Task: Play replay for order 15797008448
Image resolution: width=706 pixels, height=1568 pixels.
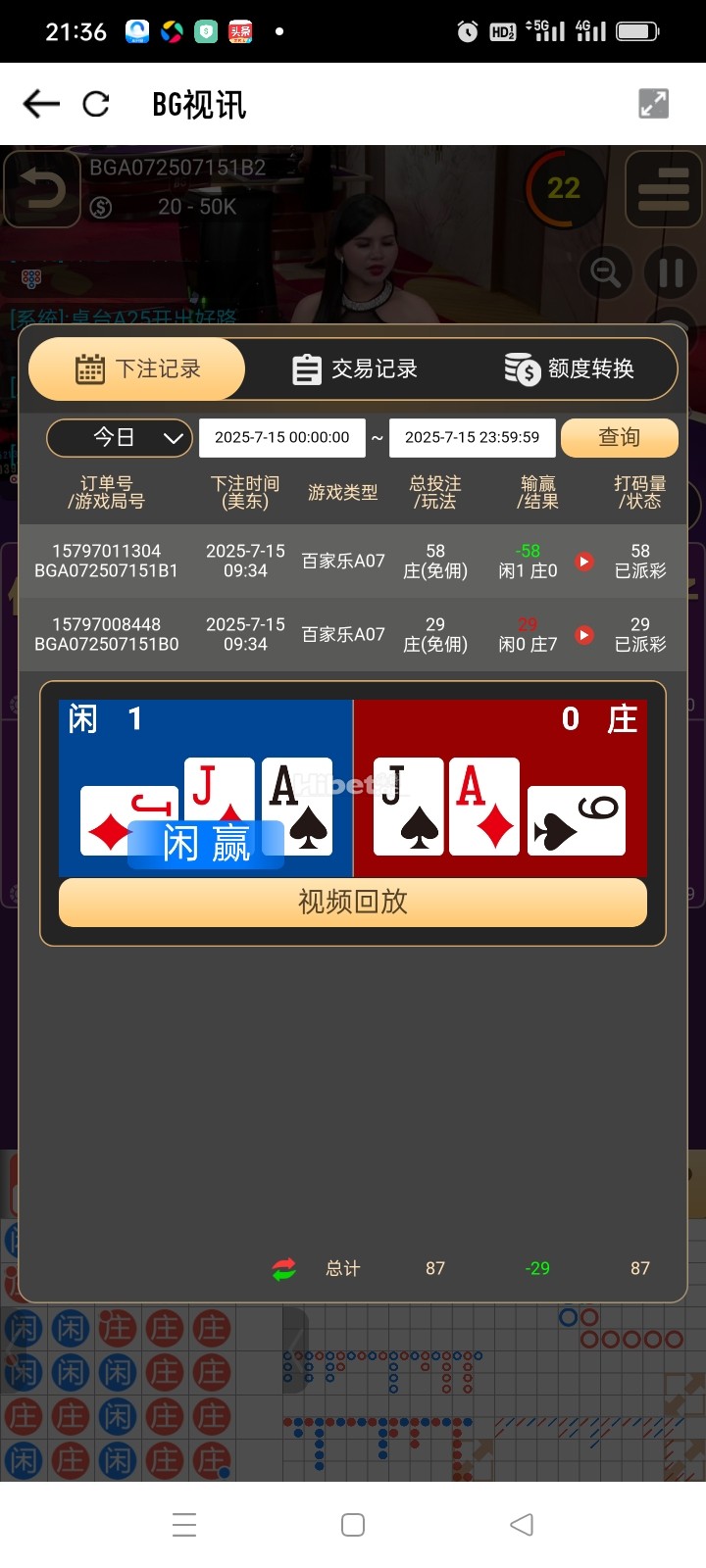Action: coord(583,635)
